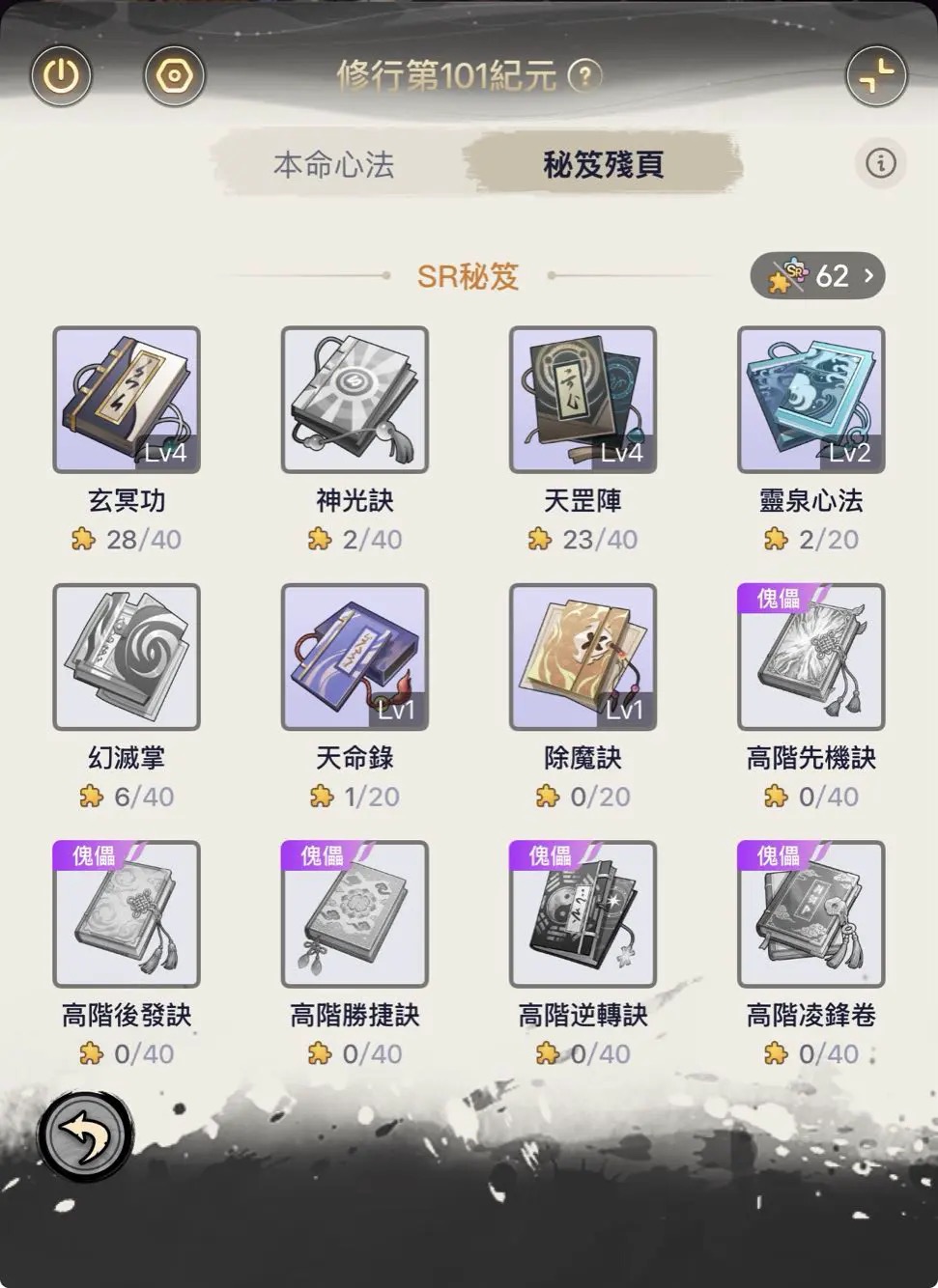
Task: Tap the question mark beside 修行第101紀元
Action: click(583, 75)
